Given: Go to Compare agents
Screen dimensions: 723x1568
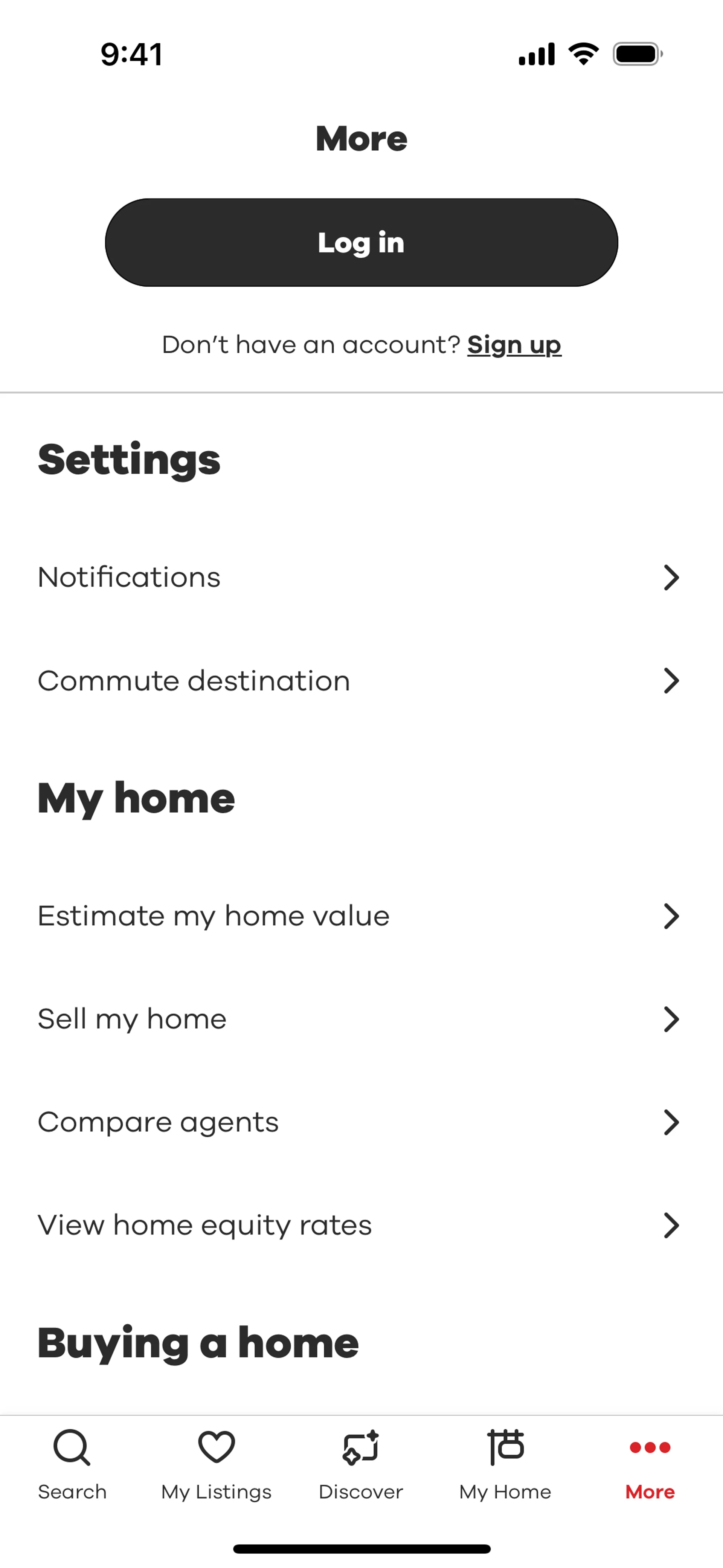Looking at the screenshot, I should (361, 1122).
